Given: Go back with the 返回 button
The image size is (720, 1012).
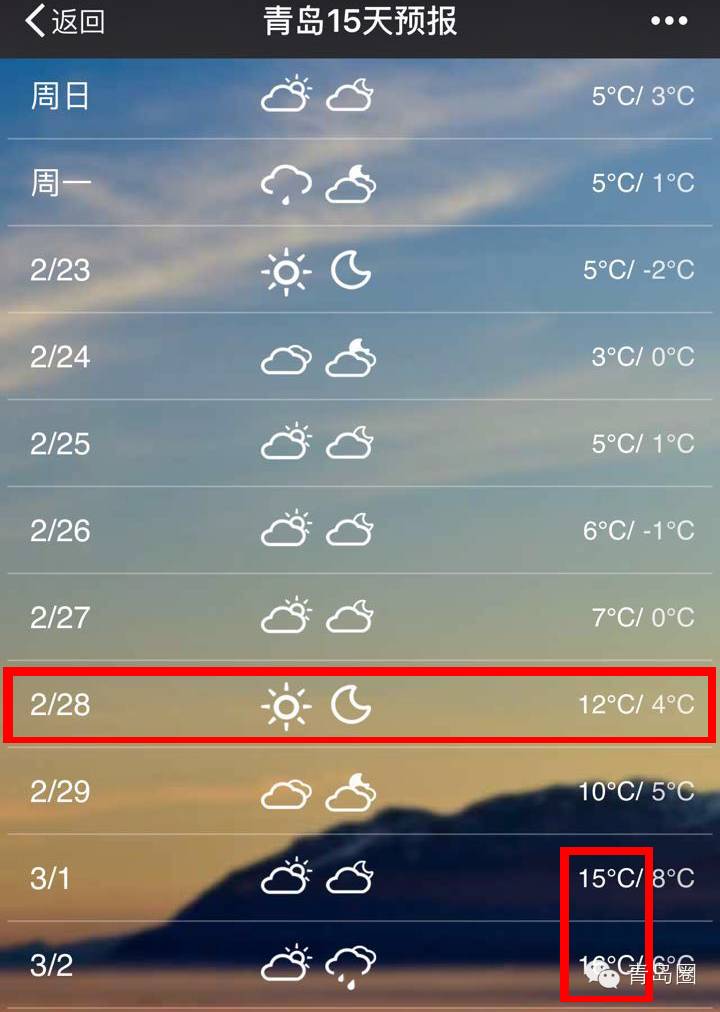Looking at the screenshot, I should [x=64, y=22].
